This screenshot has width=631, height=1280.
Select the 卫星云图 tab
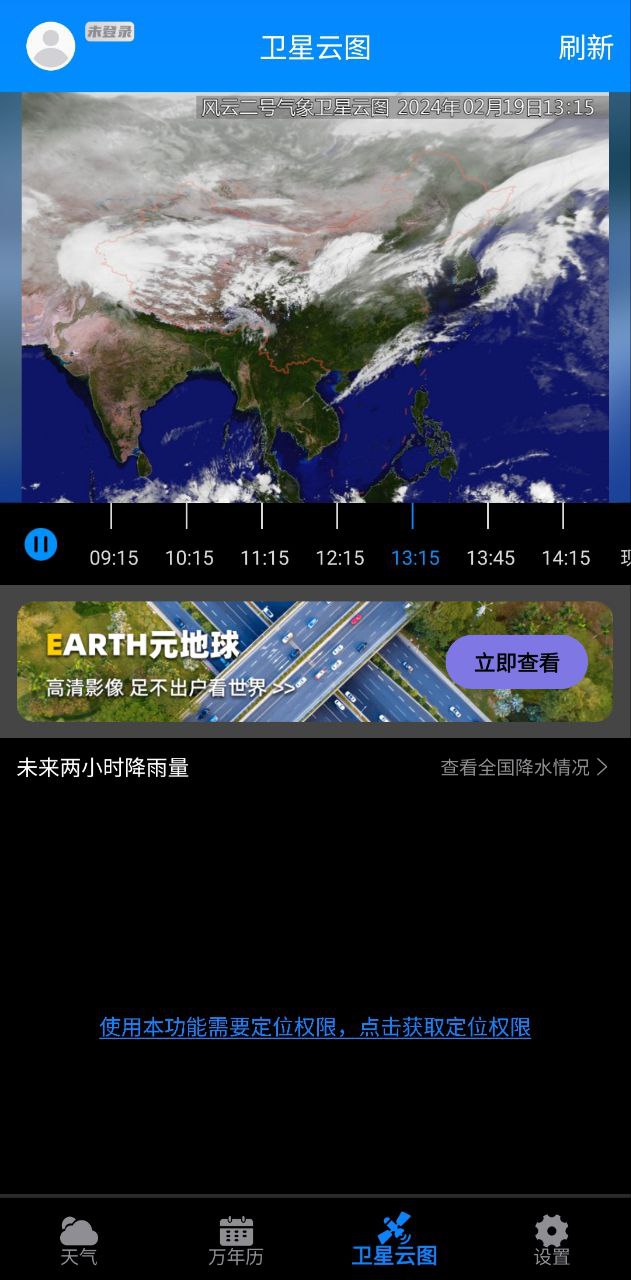coord(394,1240)
